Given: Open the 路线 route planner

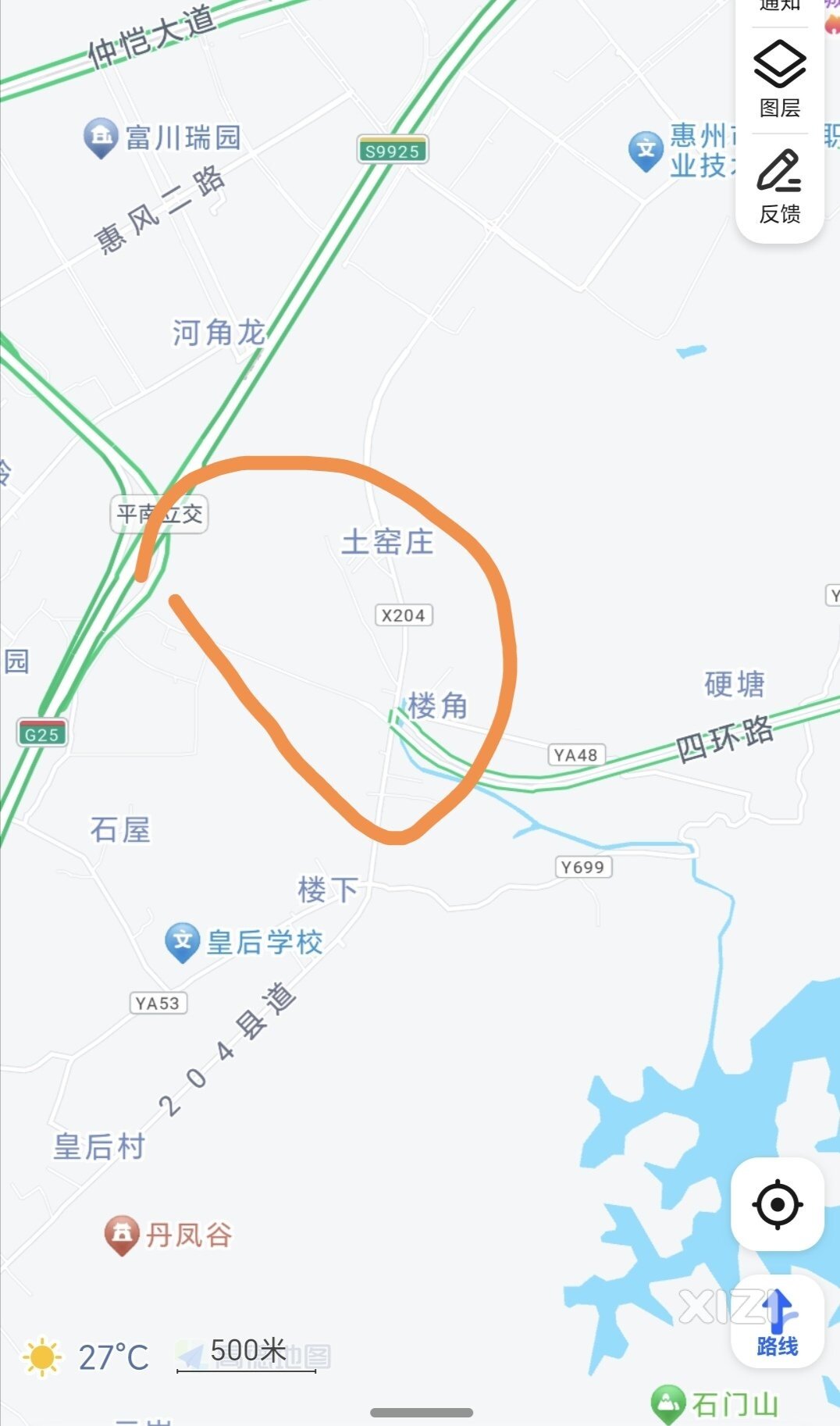Looking at the screenshot, I should [x=778, y=1322].
